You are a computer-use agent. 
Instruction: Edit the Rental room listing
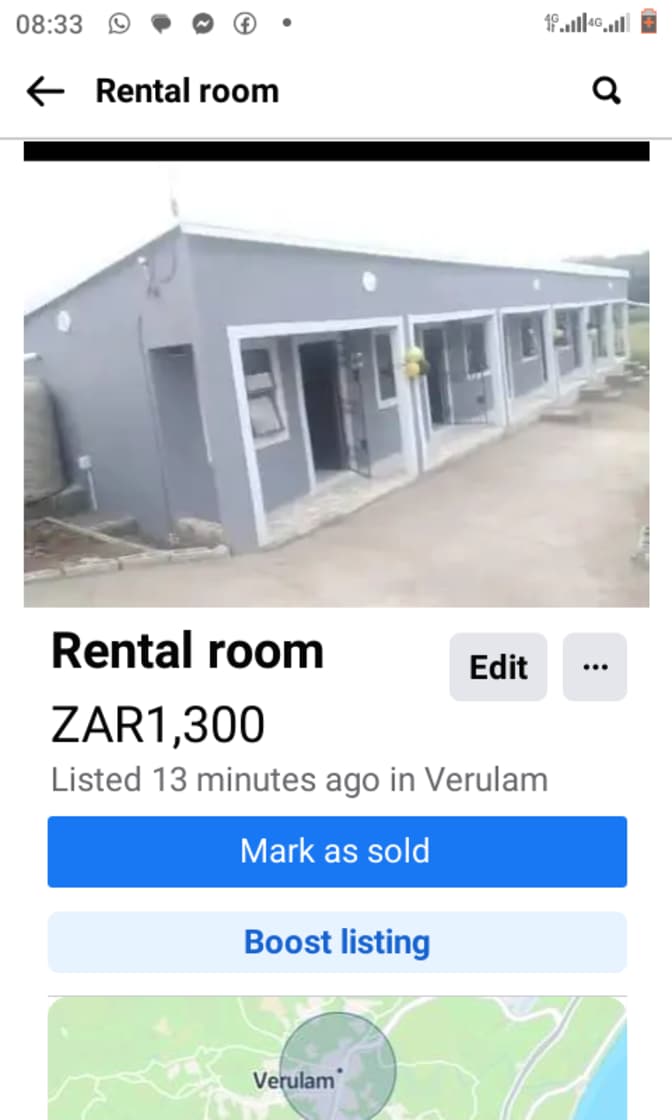(x=498, y=667)
